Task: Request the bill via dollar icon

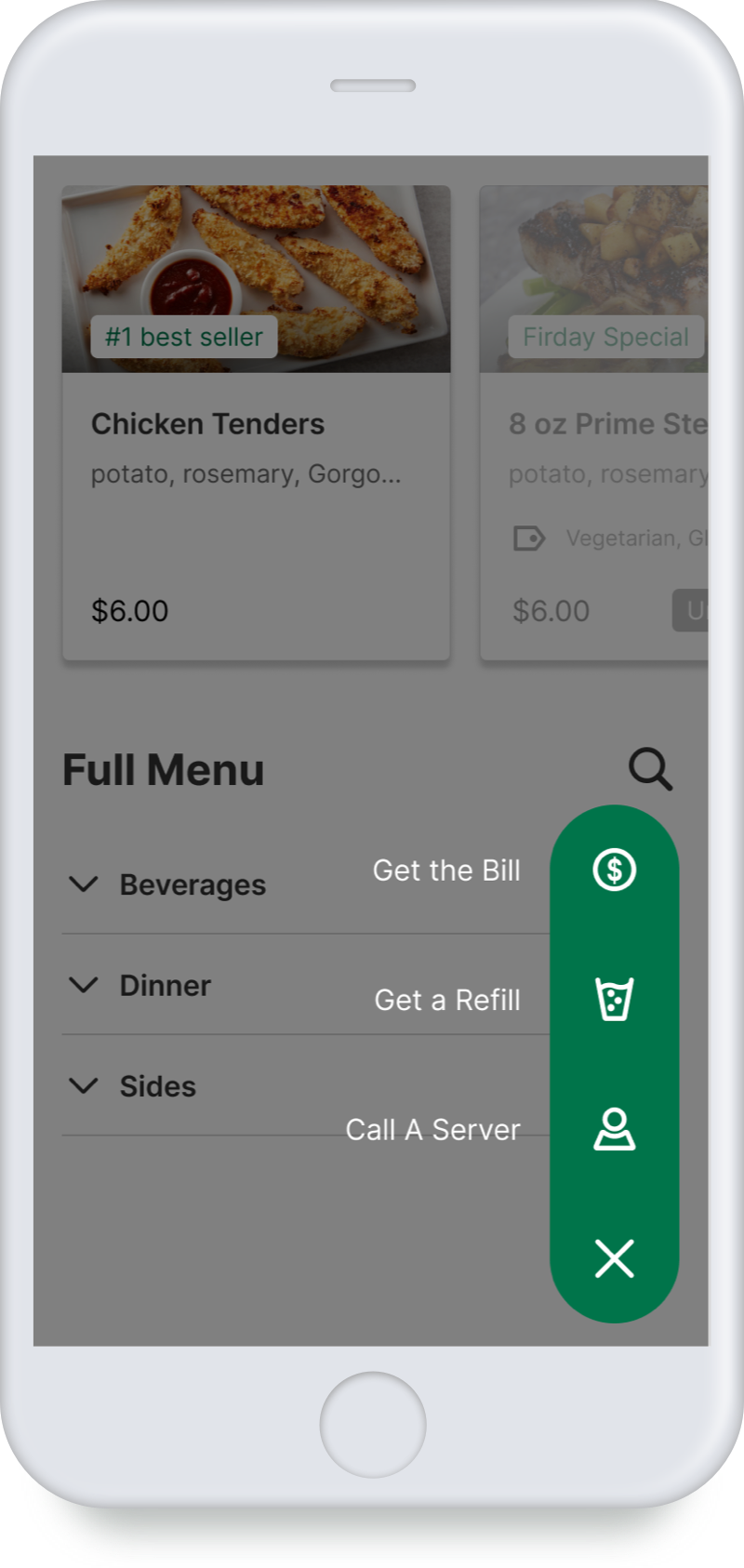Action: pyautogui.click(x=614, y=870)
